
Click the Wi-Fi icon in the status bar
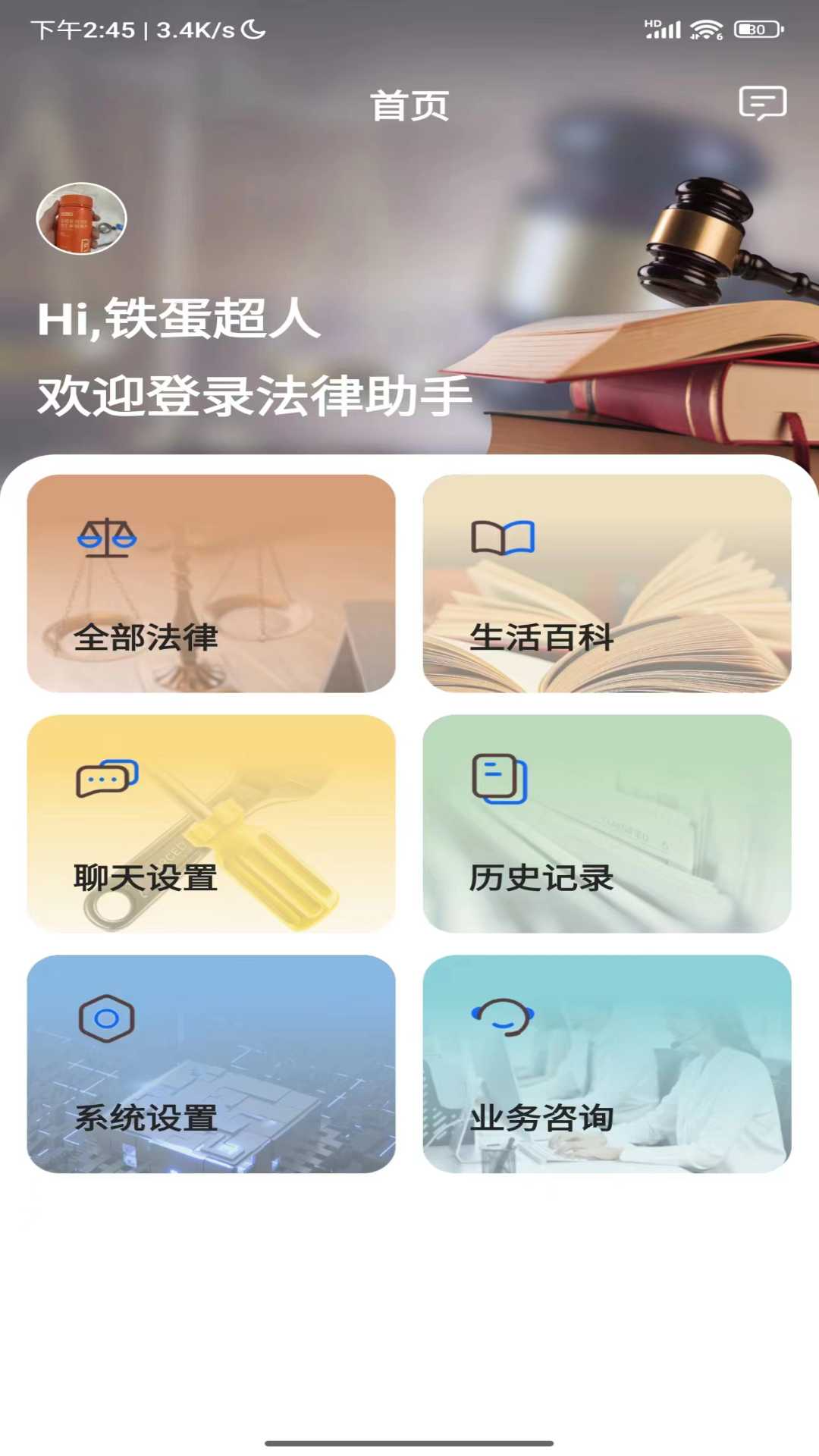[x=704, y=29]
